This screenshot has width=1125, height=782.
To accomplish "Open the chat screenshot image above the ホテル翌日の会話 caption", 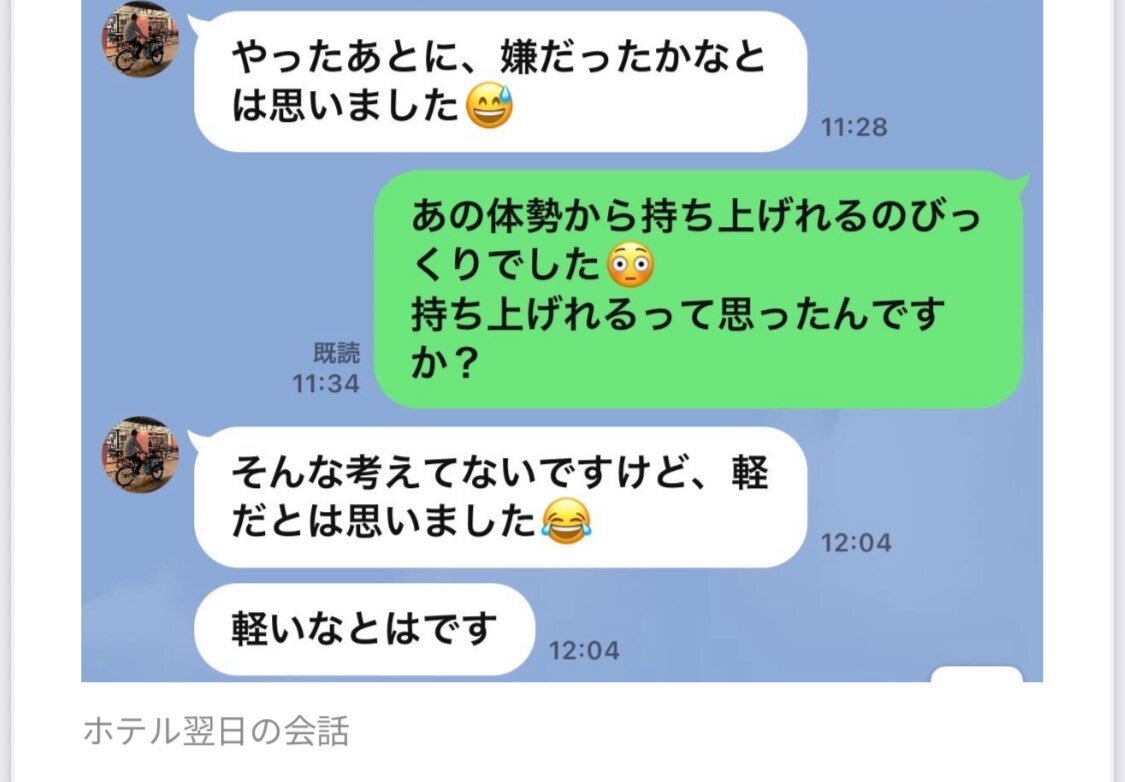I will [561, 340].
